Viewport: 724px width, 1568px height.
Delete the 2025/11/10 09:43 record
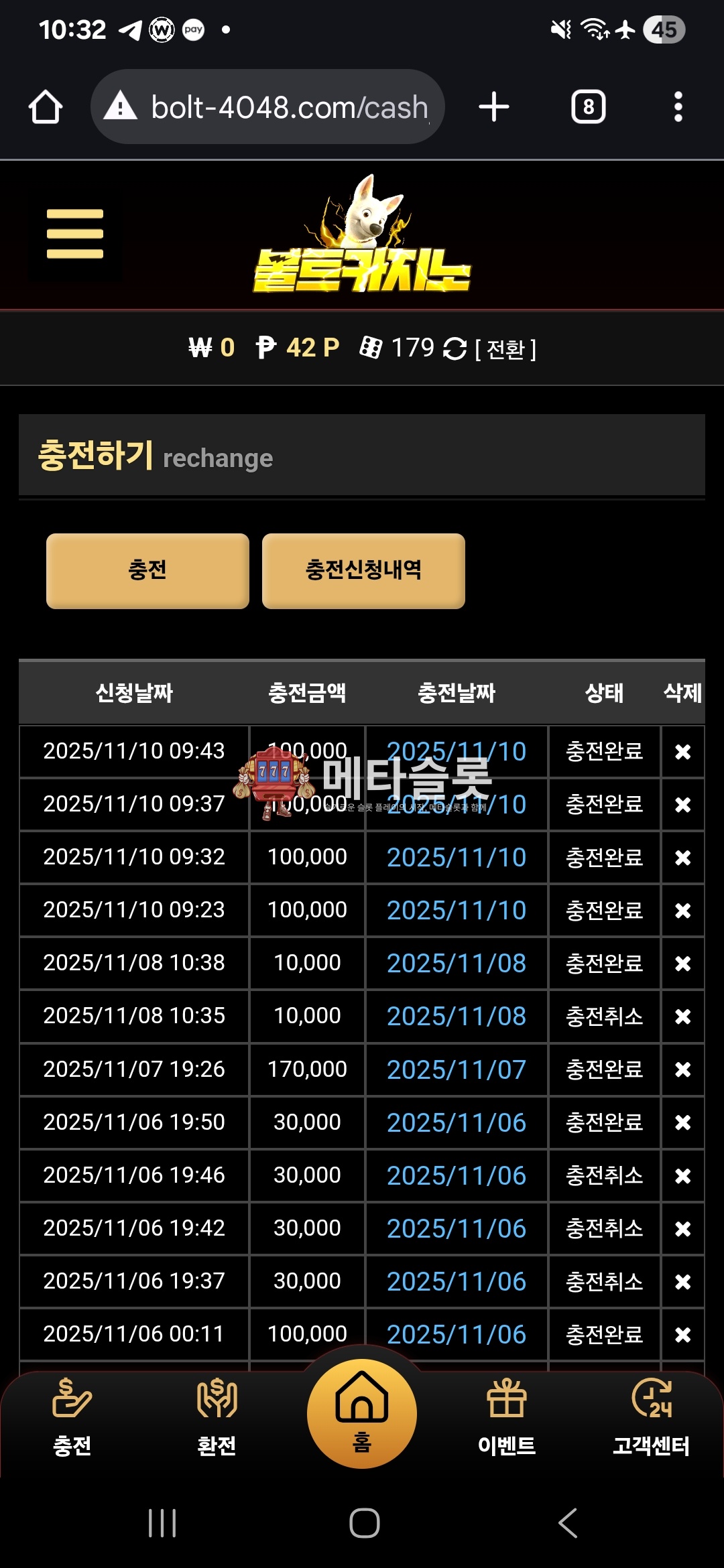coord(682,752)
